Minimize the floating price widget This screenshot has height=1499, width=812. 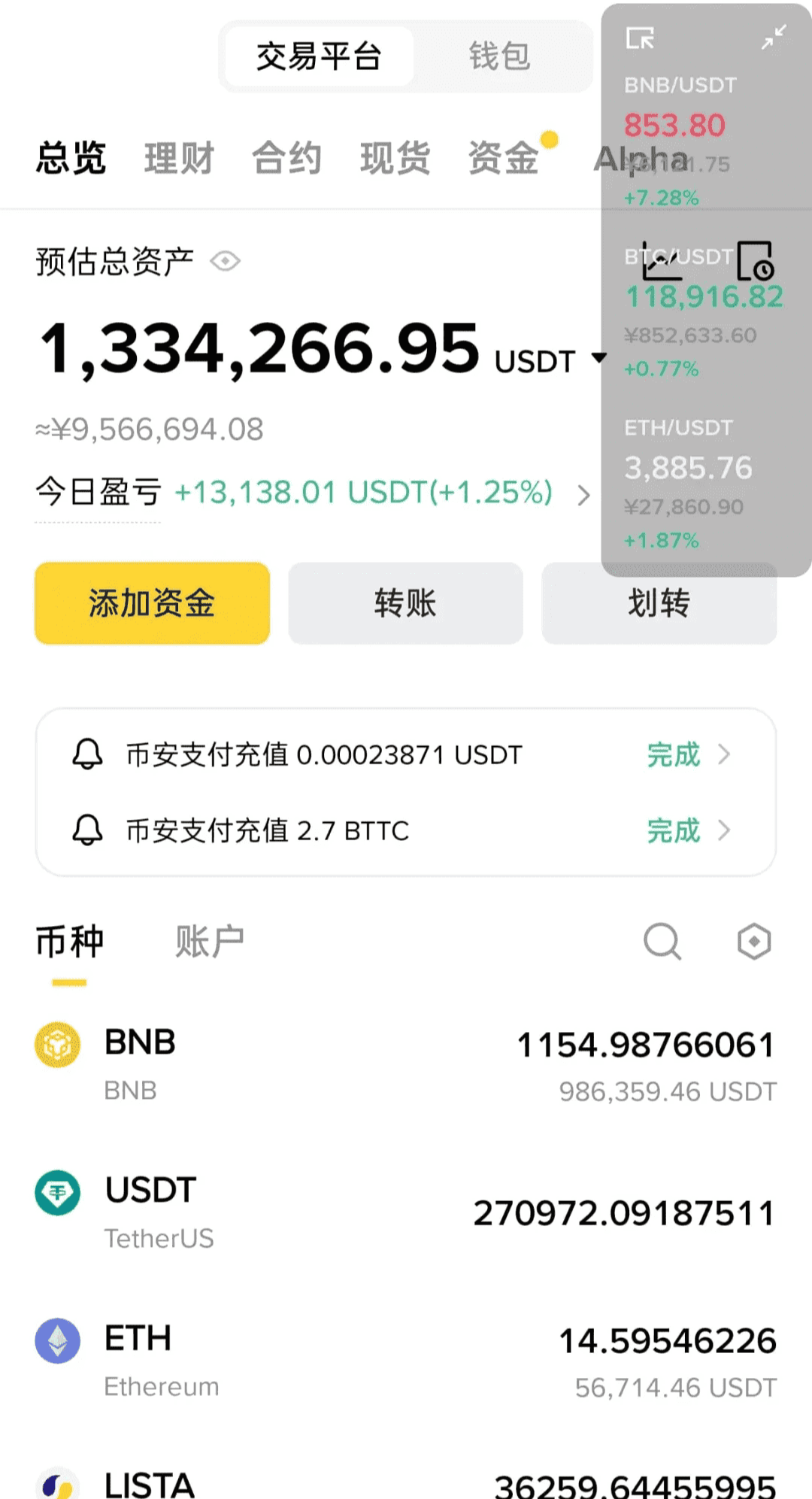pos(773,37)
